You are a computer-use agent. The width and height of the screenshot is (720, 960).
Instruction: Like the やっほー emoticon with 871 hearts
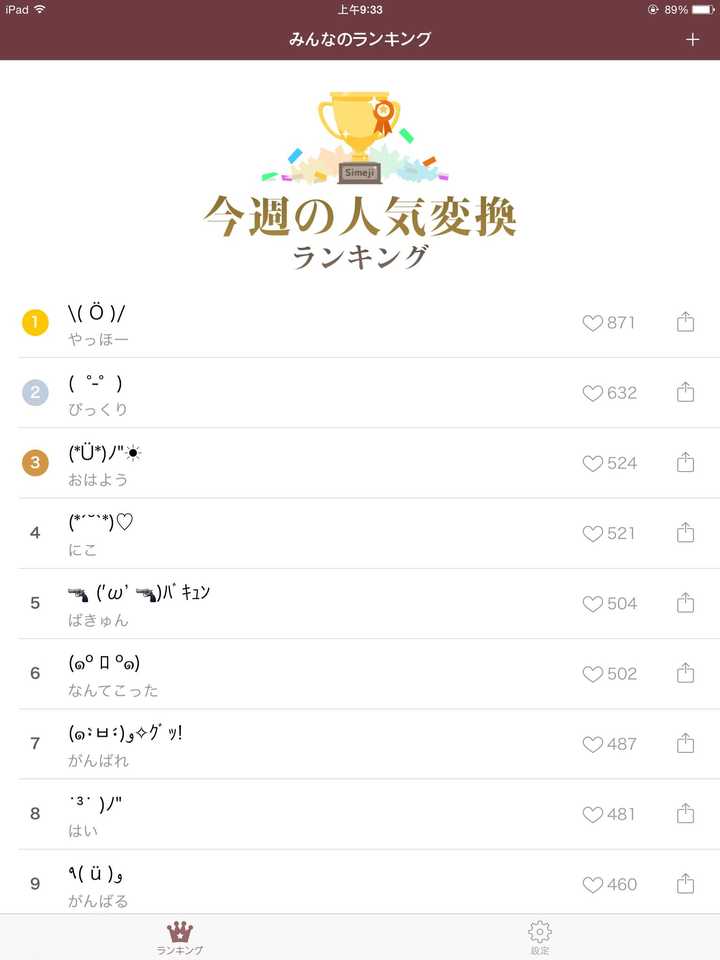pos(594,322)
